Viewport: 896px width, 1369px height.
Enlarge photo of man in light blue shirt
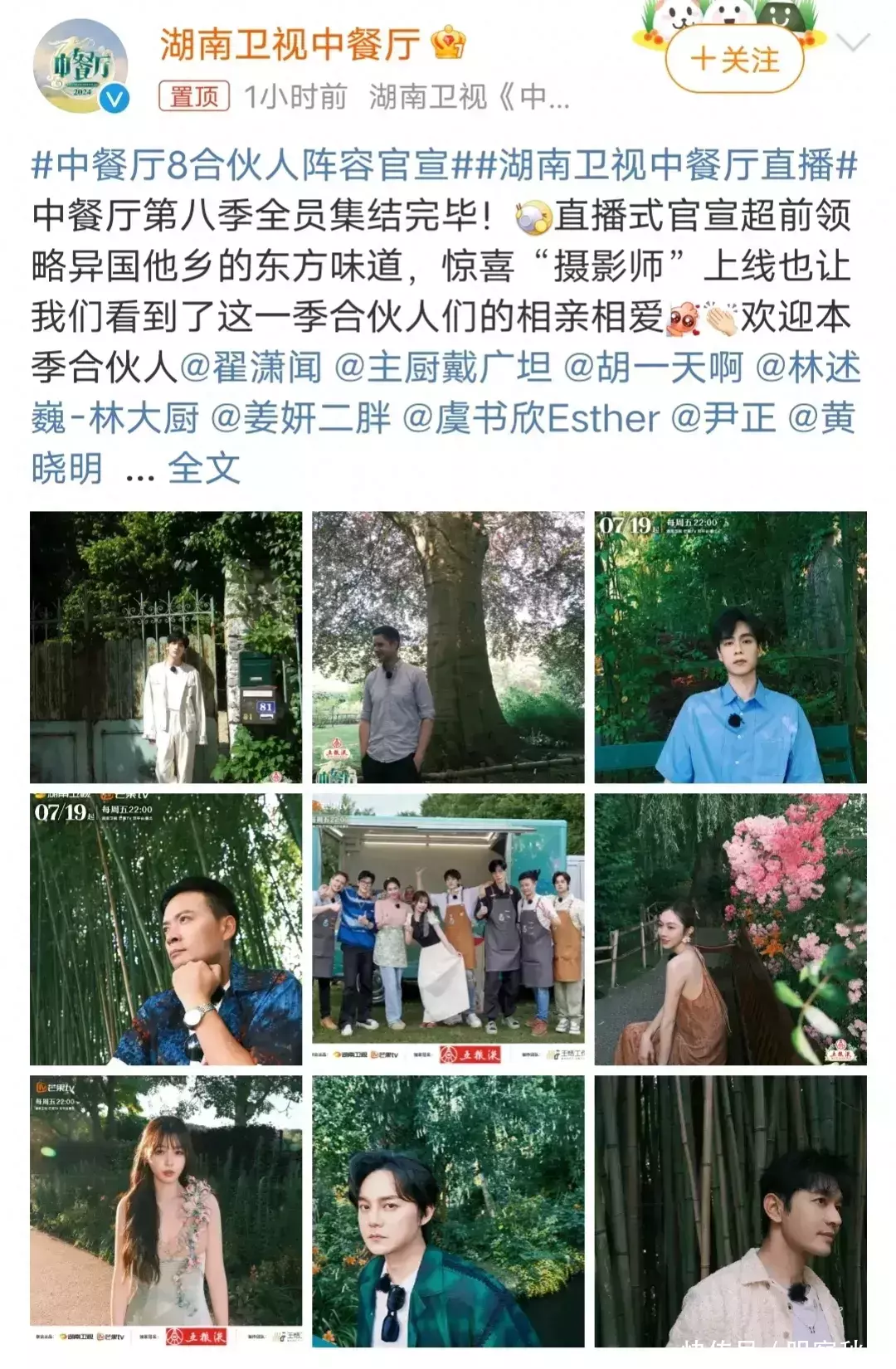730,647
